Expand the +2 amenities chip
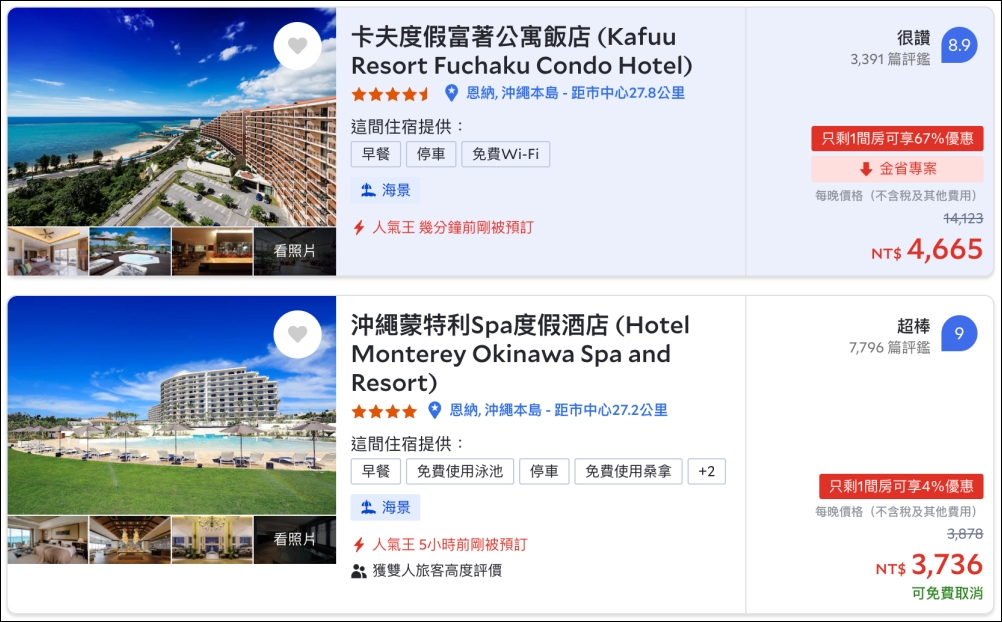Screen dimensions: 1002x622 (706, 471)
